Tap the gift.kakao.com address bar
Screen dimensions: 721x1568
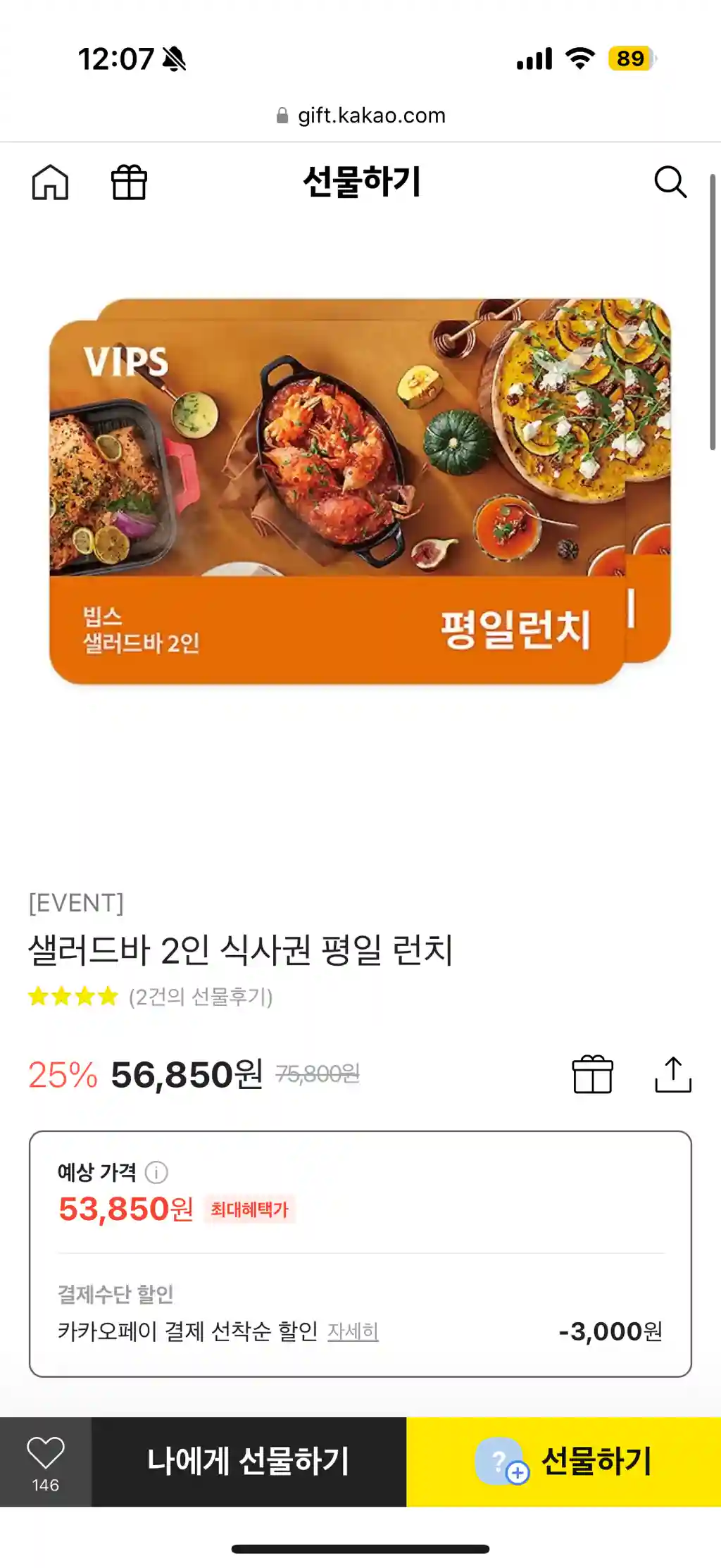coord(360,116)
